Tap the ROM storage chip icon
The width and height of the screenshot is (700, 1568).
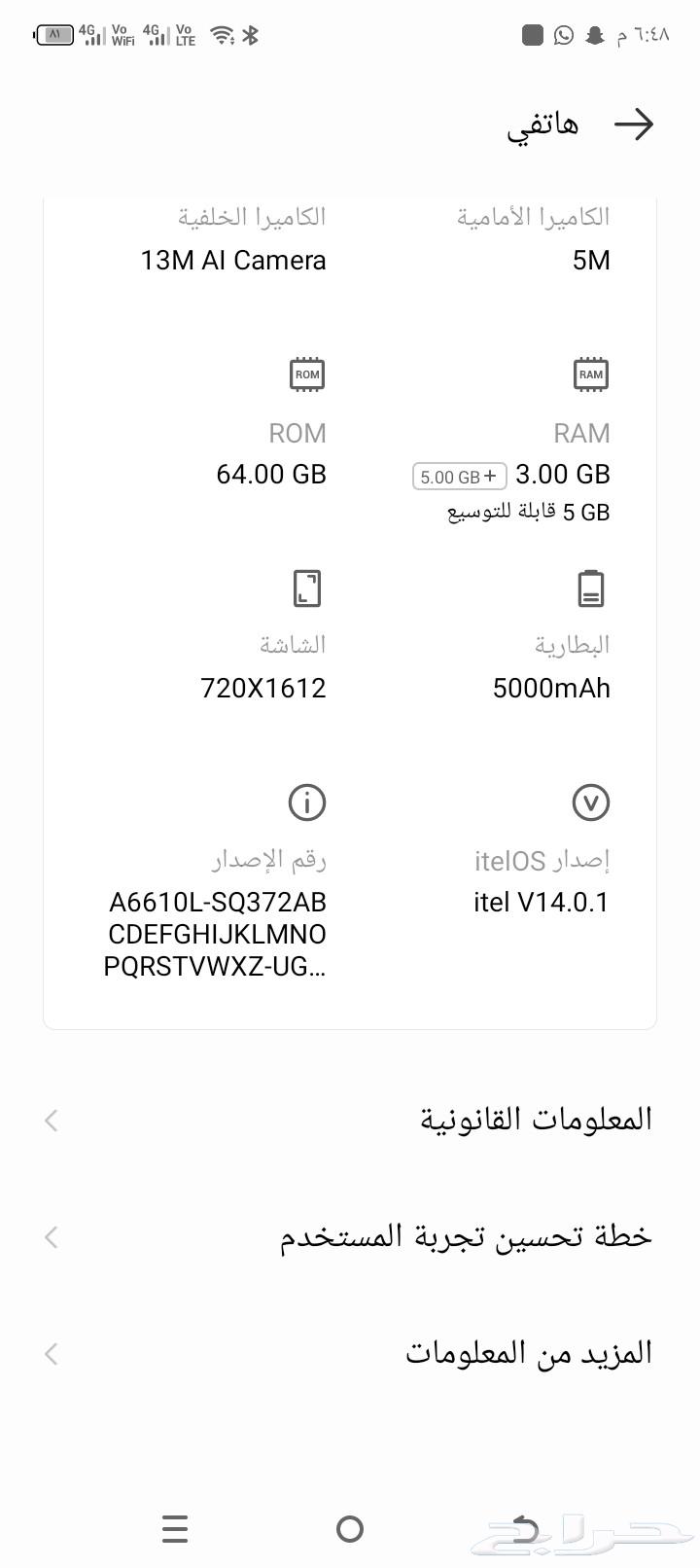coord(306,374)
